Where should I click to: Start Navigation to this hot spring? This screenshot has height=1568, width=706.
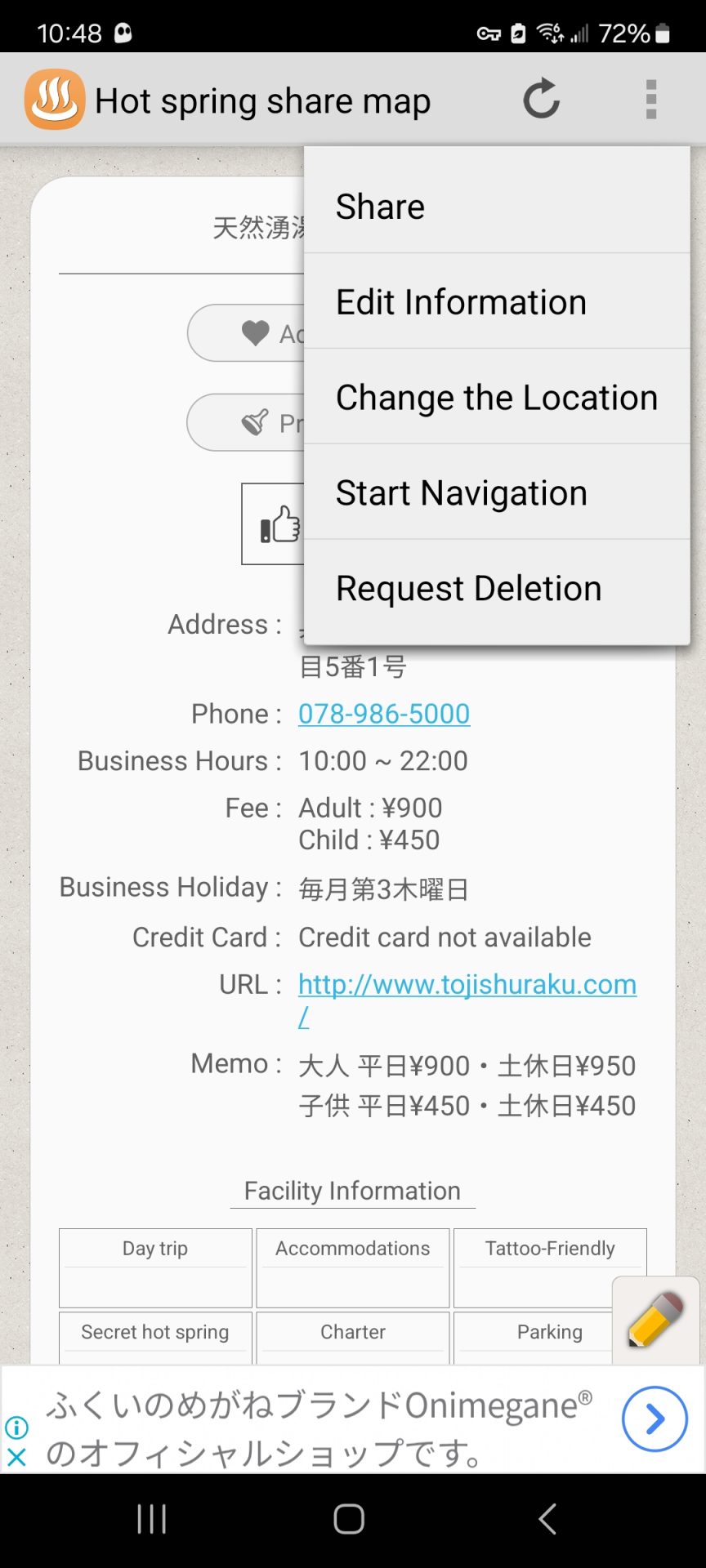point(495,493)
